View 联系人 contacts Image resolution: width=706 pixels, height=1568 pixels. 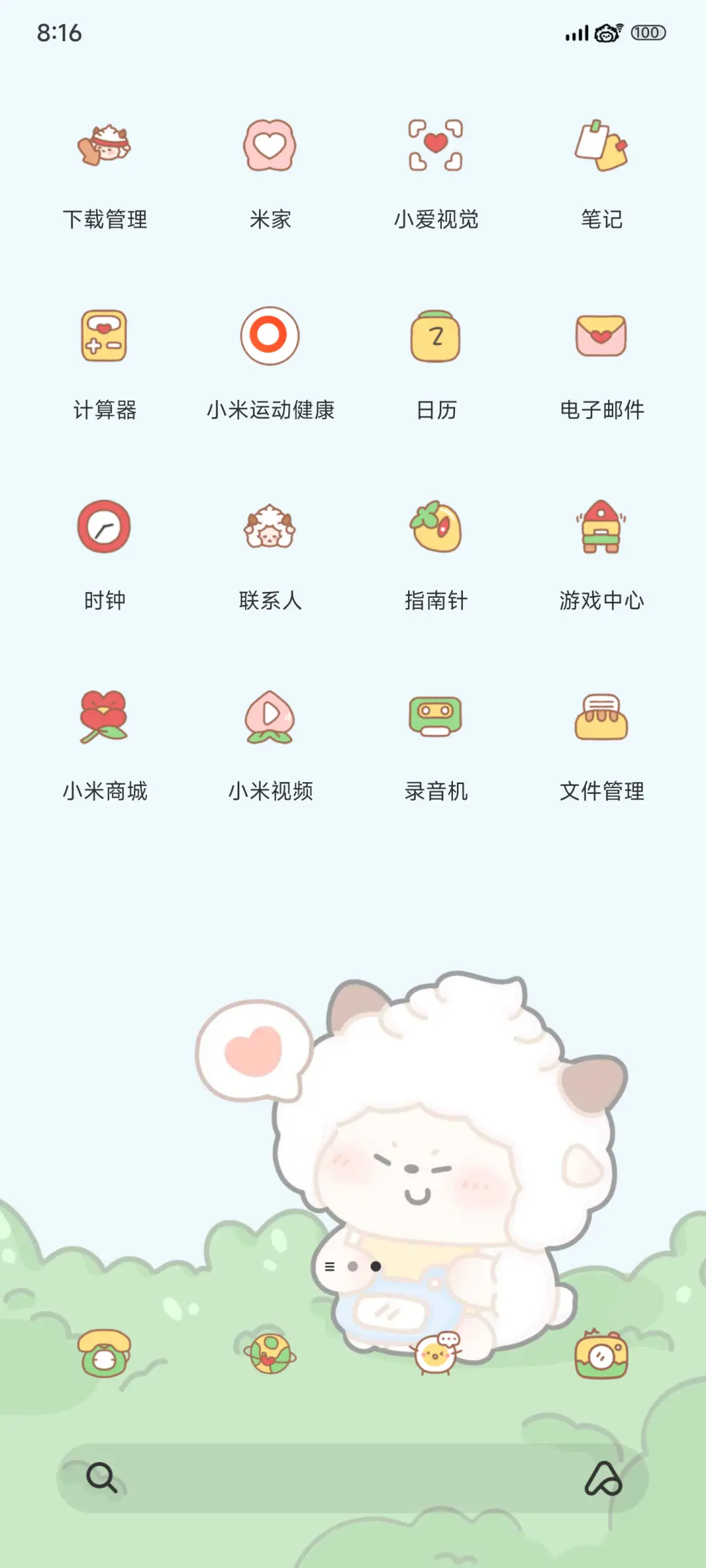(269, 528)
